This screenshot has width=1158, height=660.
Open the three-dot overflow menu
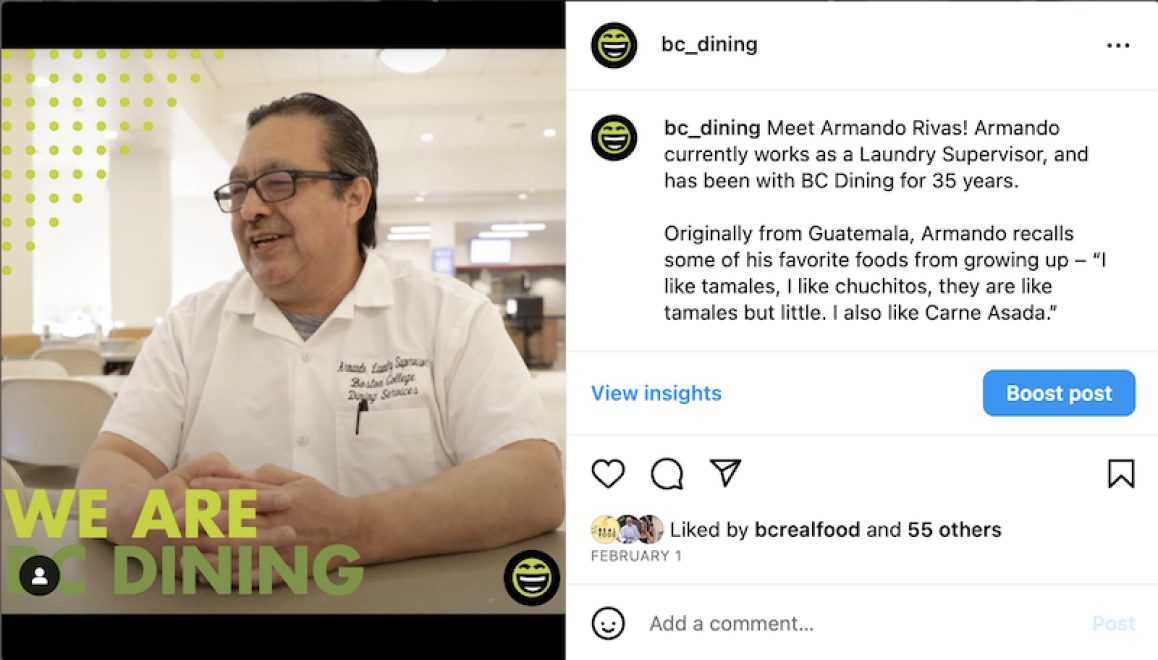click(1117, 46)
